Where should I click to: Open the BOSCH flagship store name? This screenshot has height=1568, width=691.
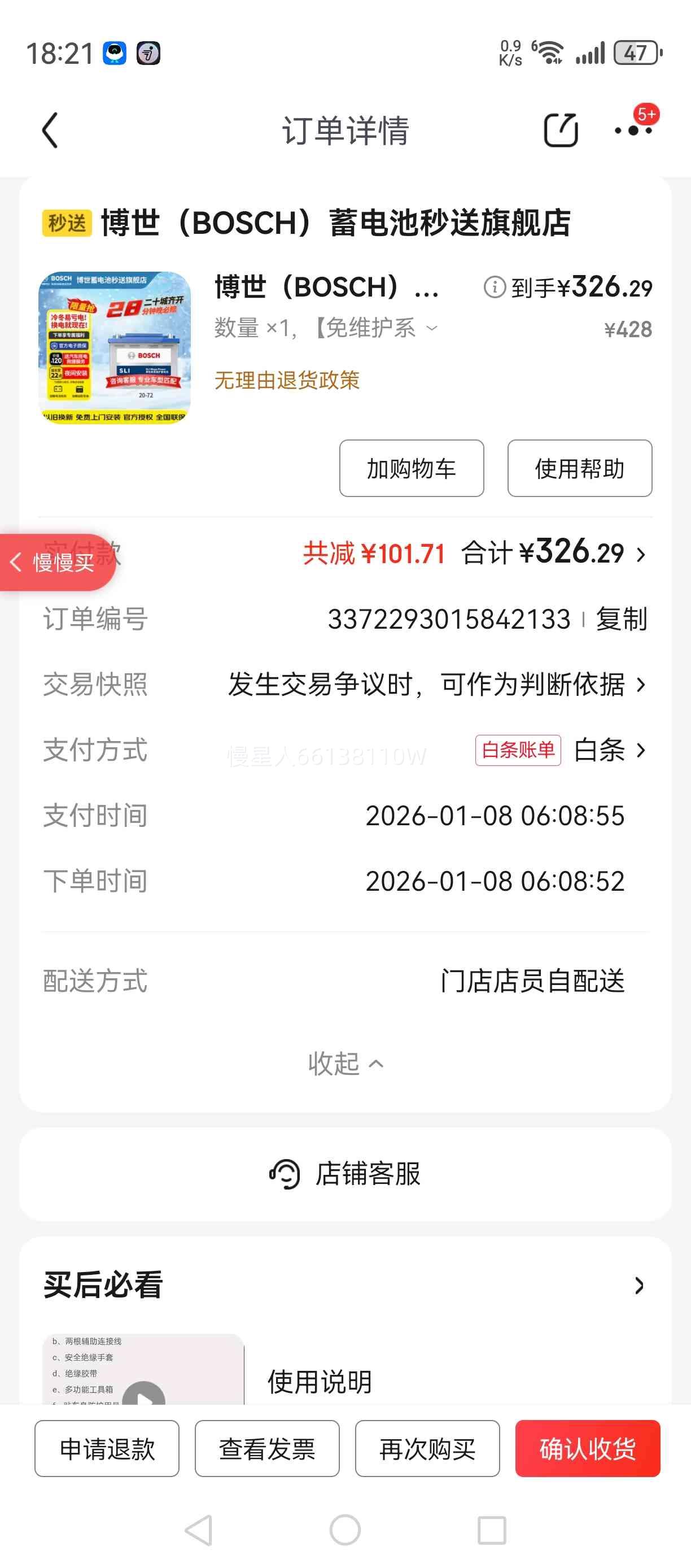pyautogui.click(x=336, y=223)
